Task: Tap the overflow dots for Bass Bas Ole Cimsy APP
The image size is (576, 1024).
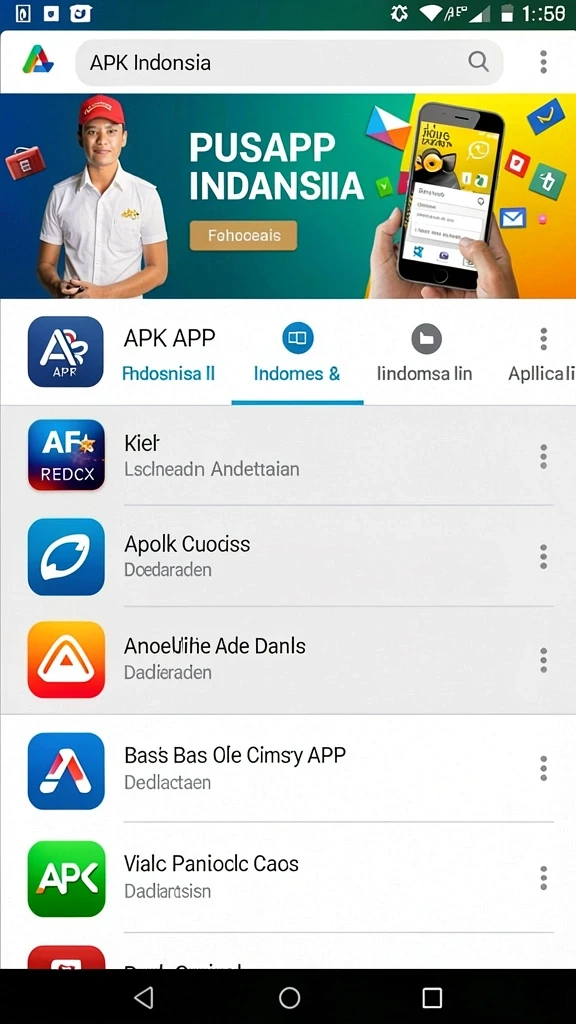Action: (x=543, y=769)
